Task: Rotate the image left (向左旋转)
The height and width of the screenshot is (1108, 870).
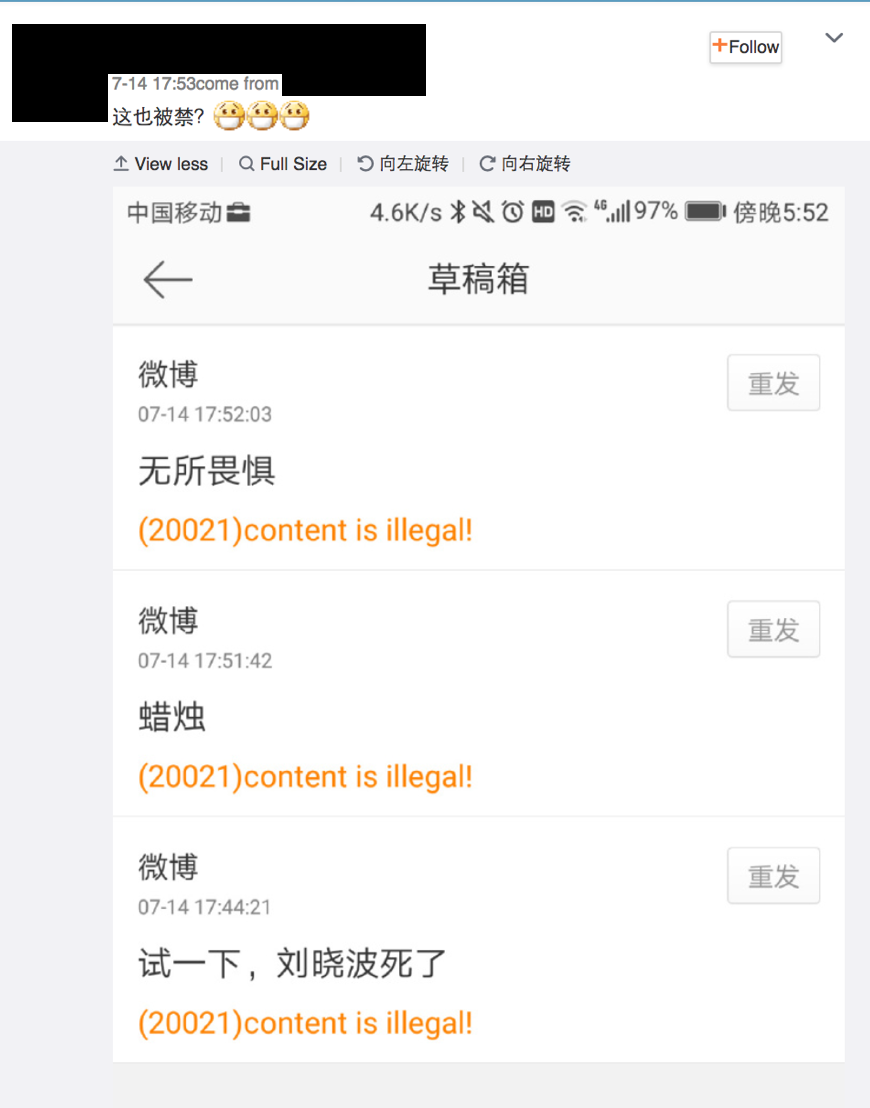Action: click(x=403, y=164)
